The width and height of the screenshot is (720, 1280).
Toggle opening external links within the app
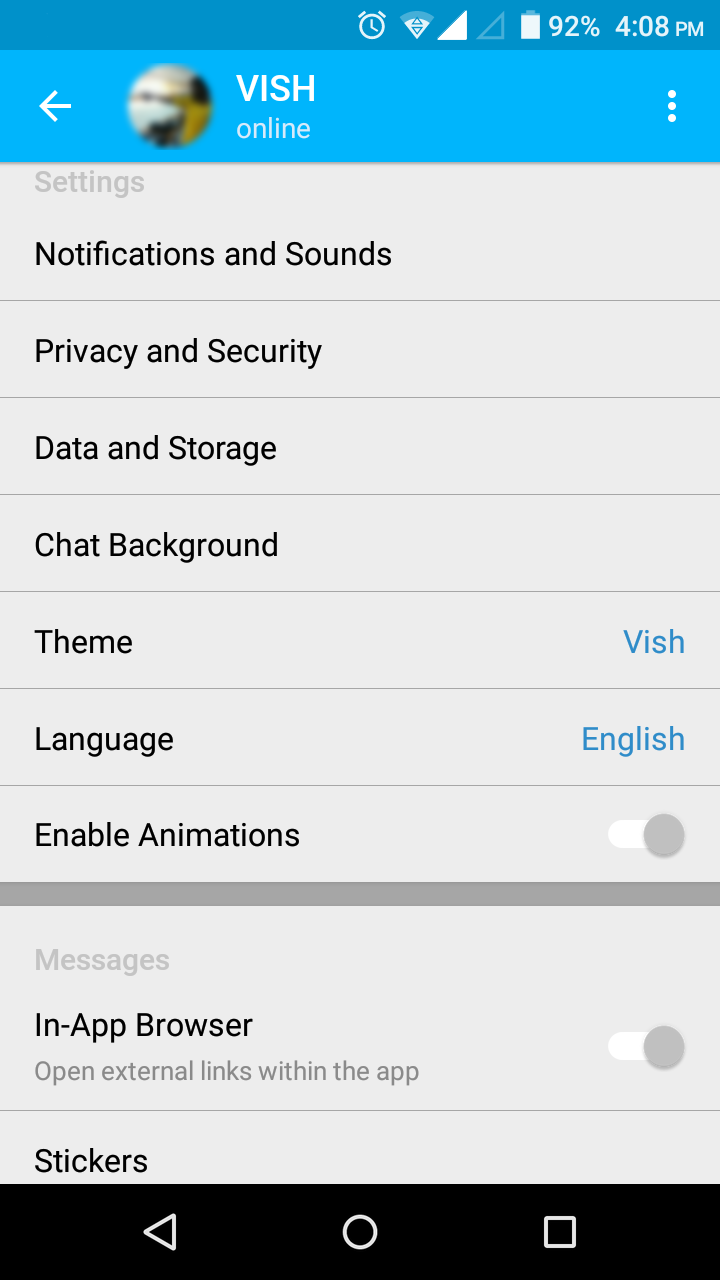[x=644, y=1046]
